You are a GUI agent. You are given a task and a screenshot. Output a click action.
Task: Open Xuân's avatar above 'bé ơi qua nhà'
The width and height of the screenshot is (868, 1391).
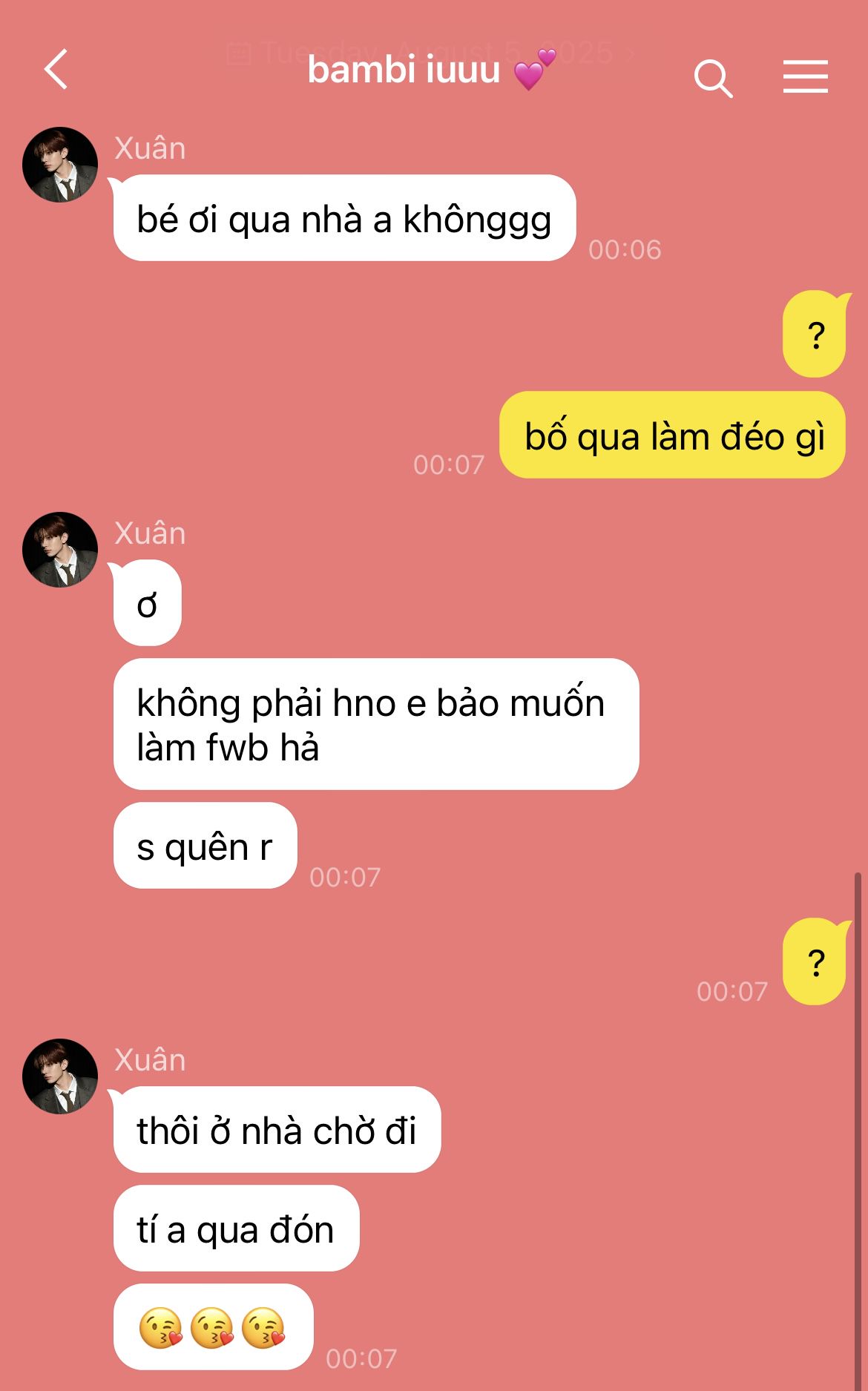point(60,165)
